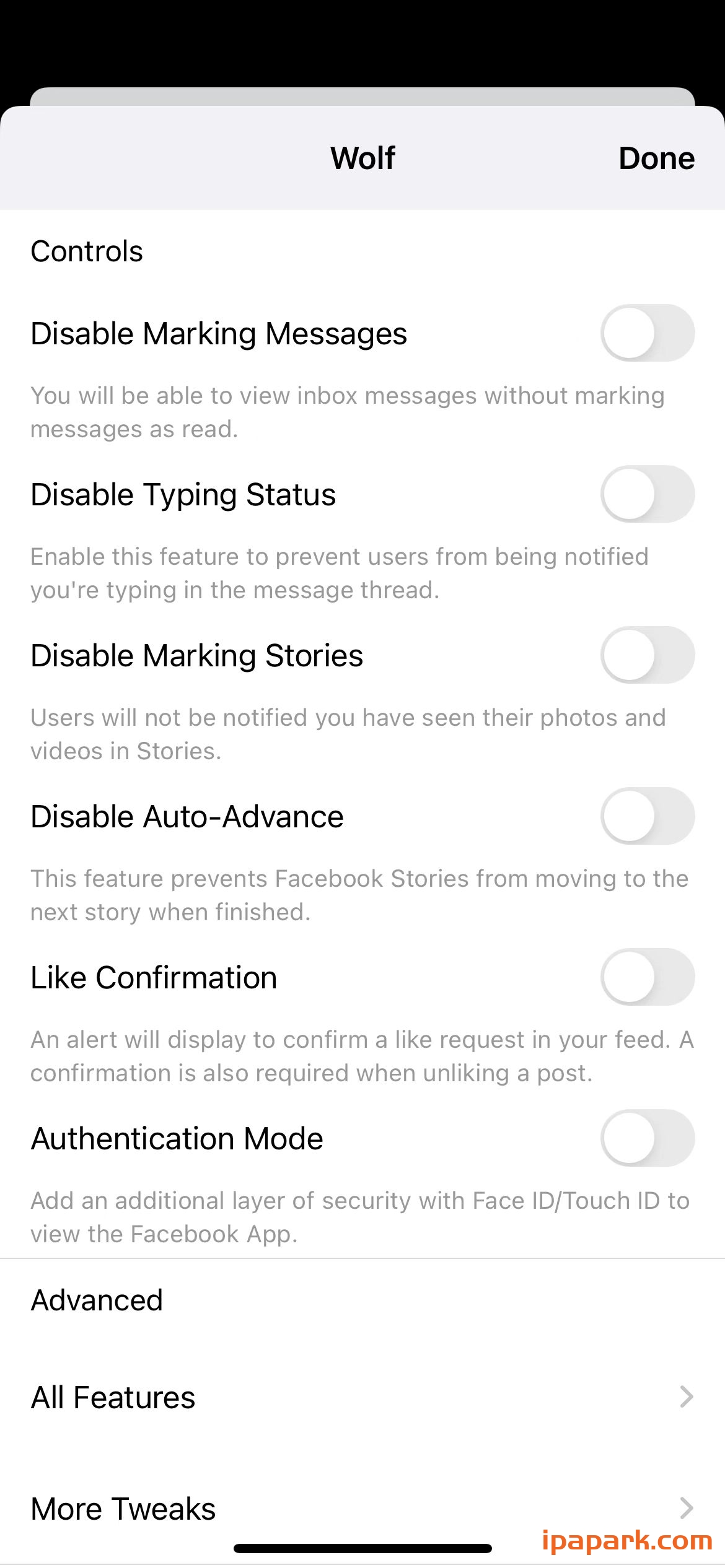Tap the Authentication Mode label
725x1568 pixels.
pyautogui.click(x=177, y=1138)
